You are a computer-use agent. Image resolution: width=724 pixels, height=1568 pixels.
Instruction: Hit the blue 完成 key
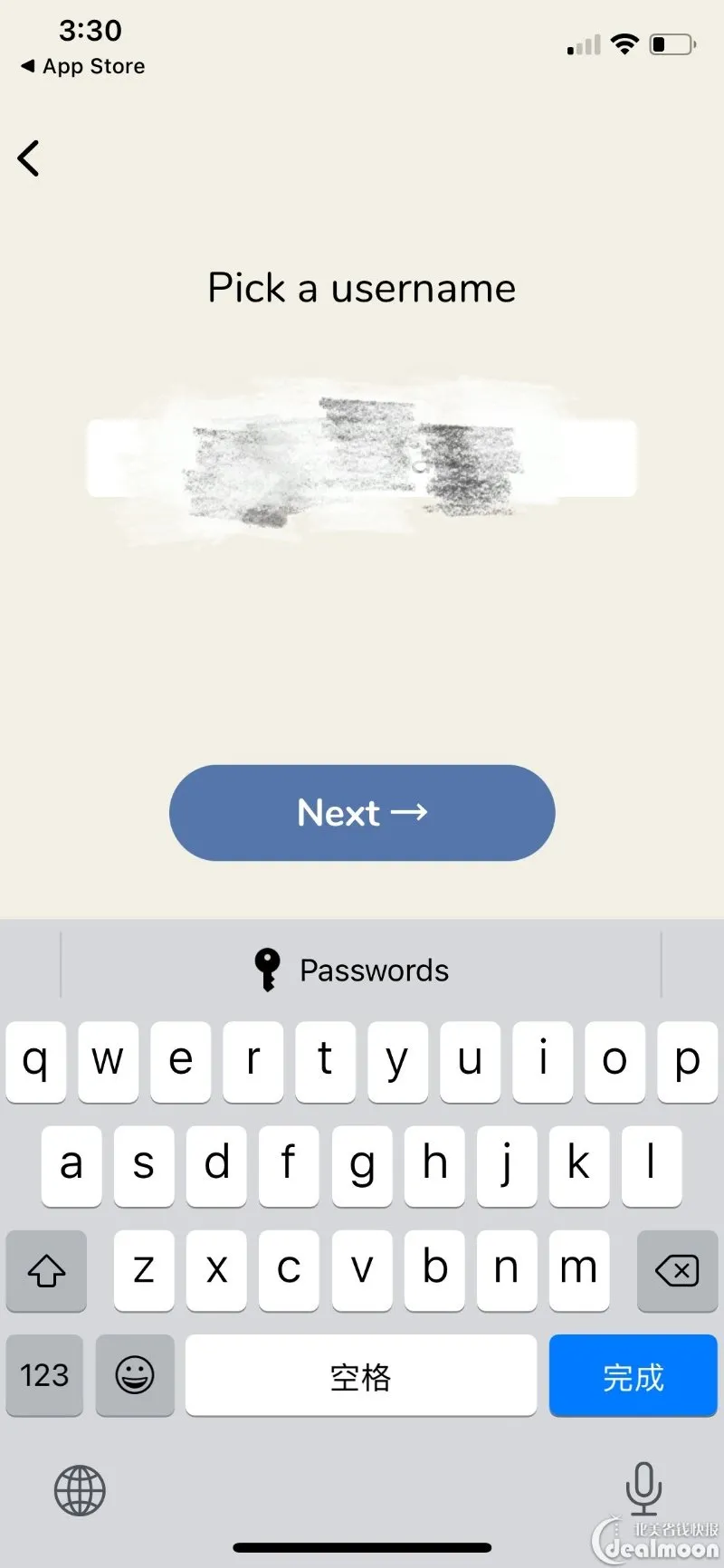(633, 1375)
